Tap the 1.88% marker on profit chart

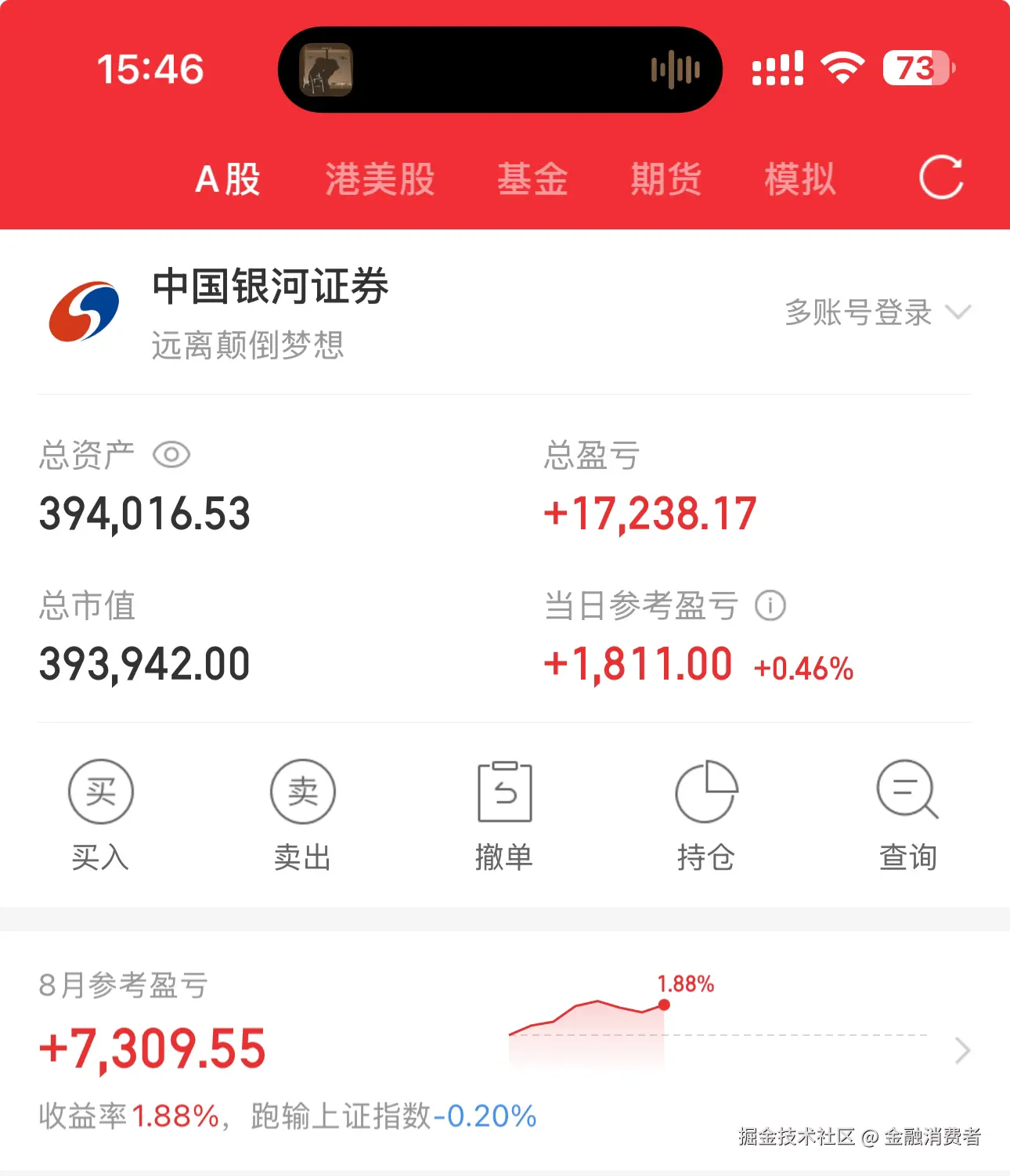click(x=685, y=983)
